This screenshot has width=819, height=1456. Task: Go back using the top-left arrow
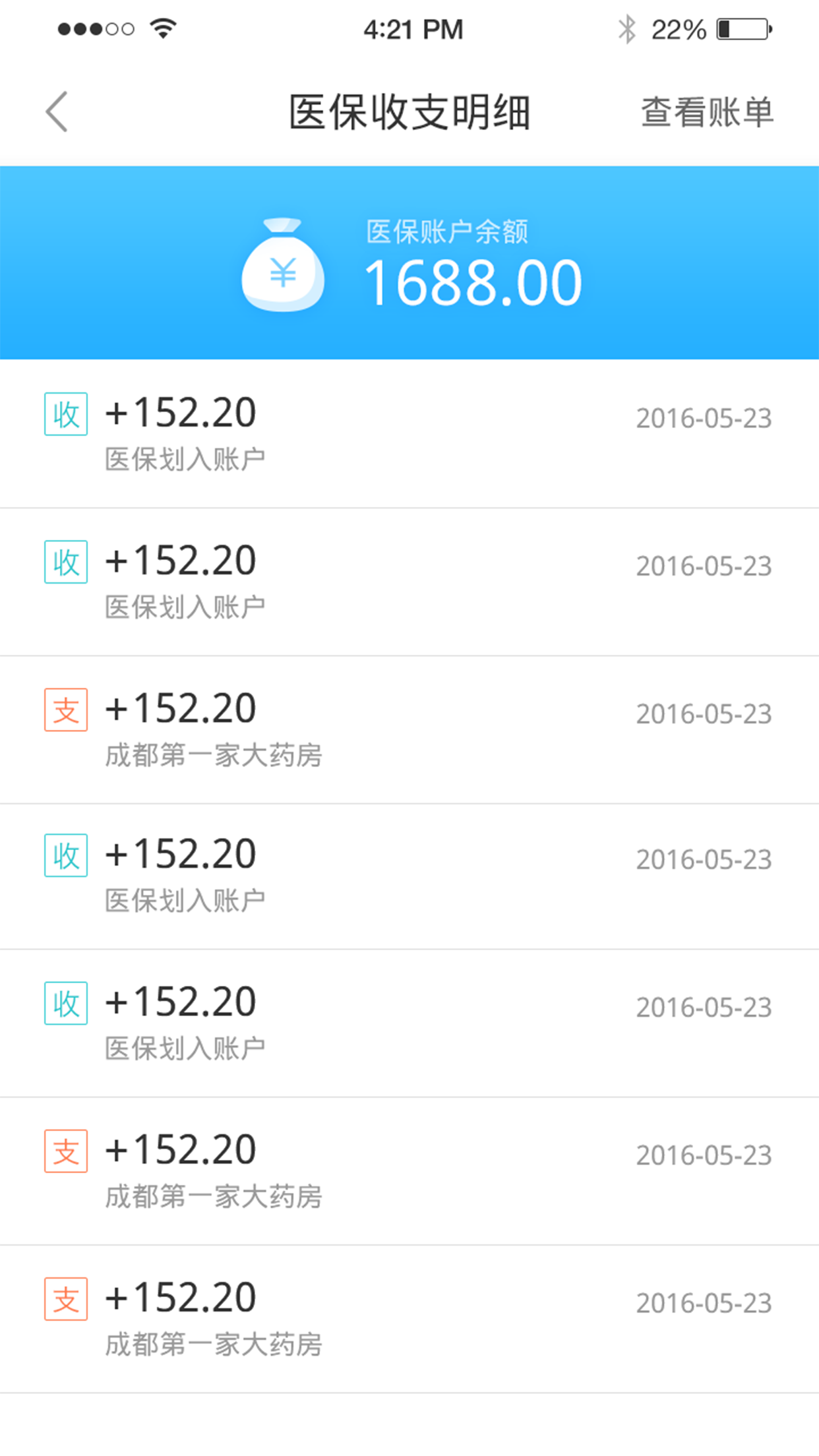coord(57,112)
